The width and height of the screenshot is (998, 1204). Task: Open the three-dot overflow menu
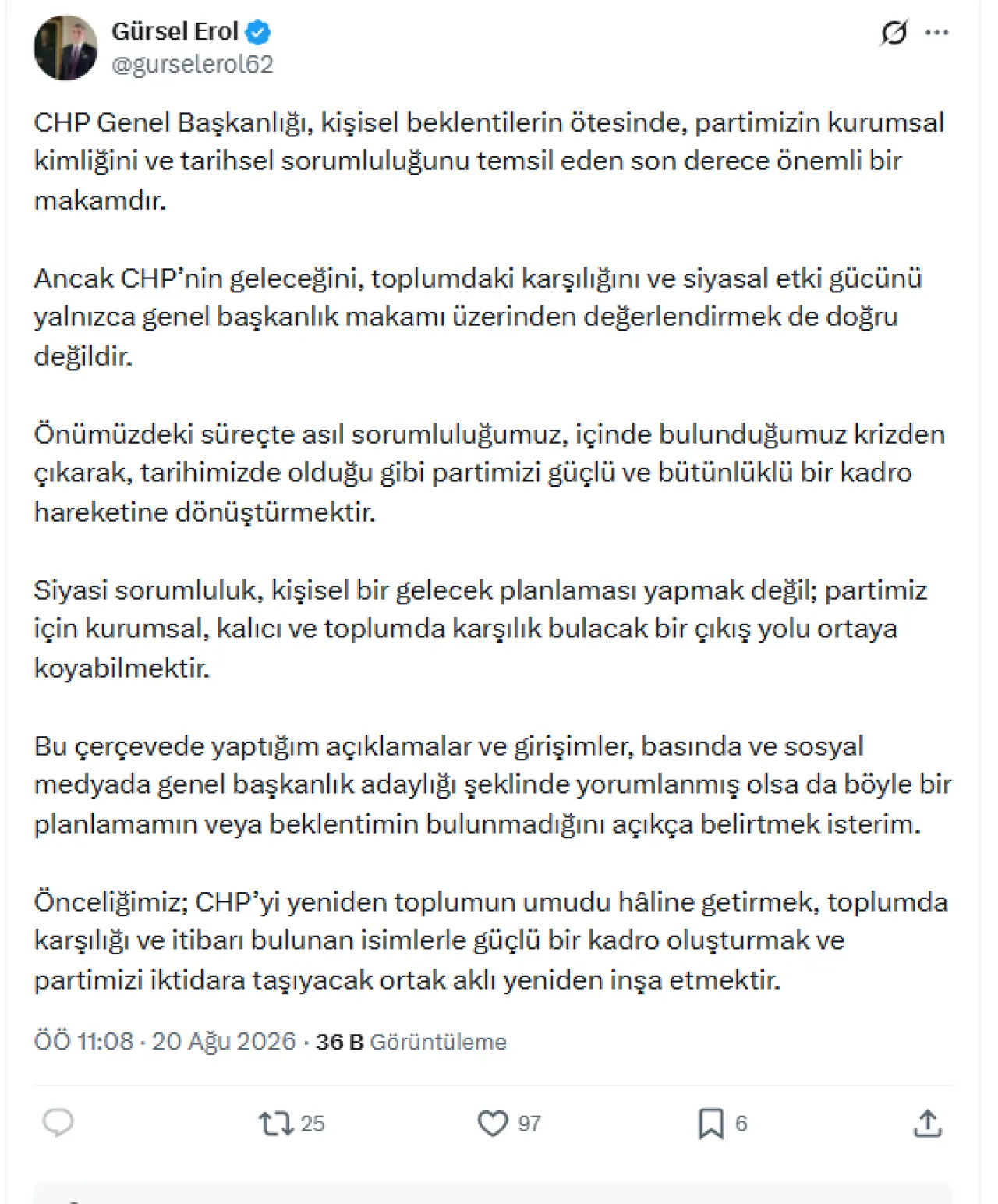point(936,34)
